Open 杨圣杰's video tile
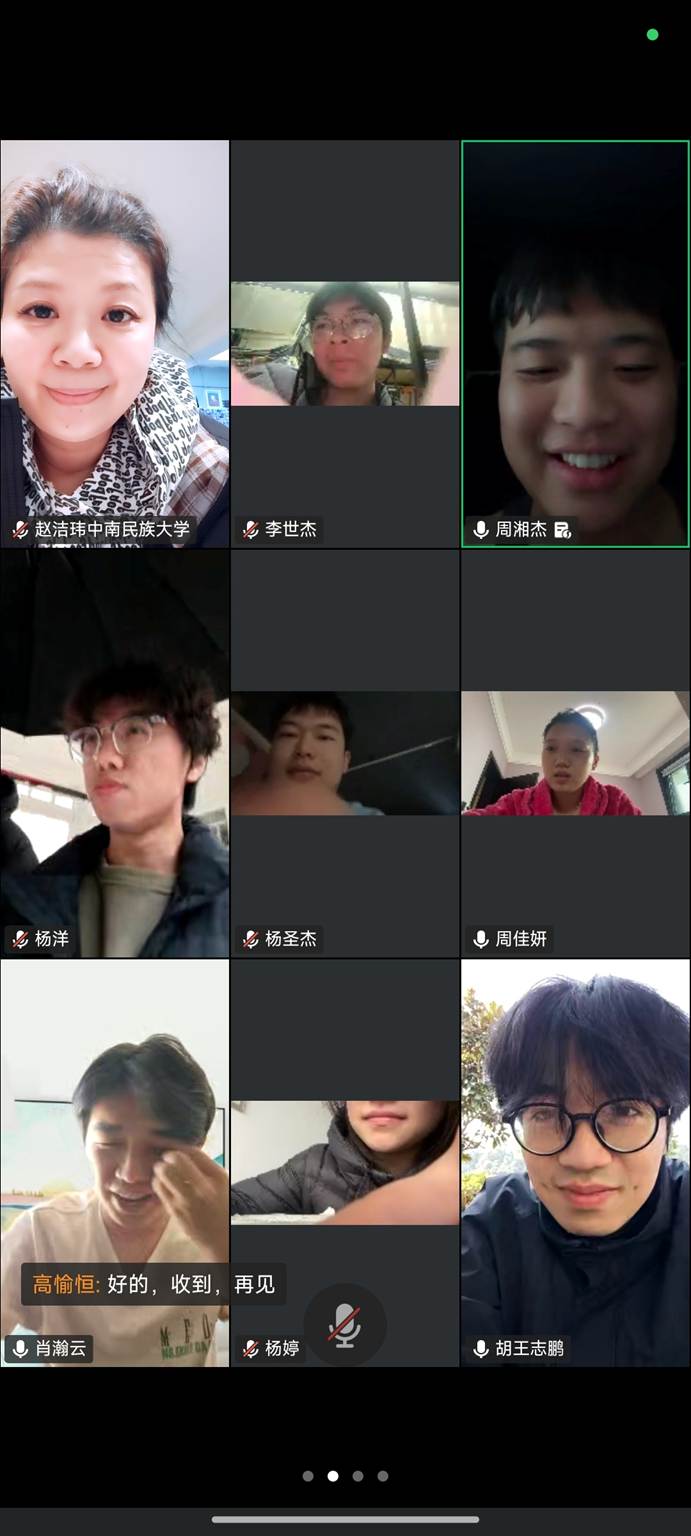This screenshot has width=691, height=1536. tap(345, 752)
